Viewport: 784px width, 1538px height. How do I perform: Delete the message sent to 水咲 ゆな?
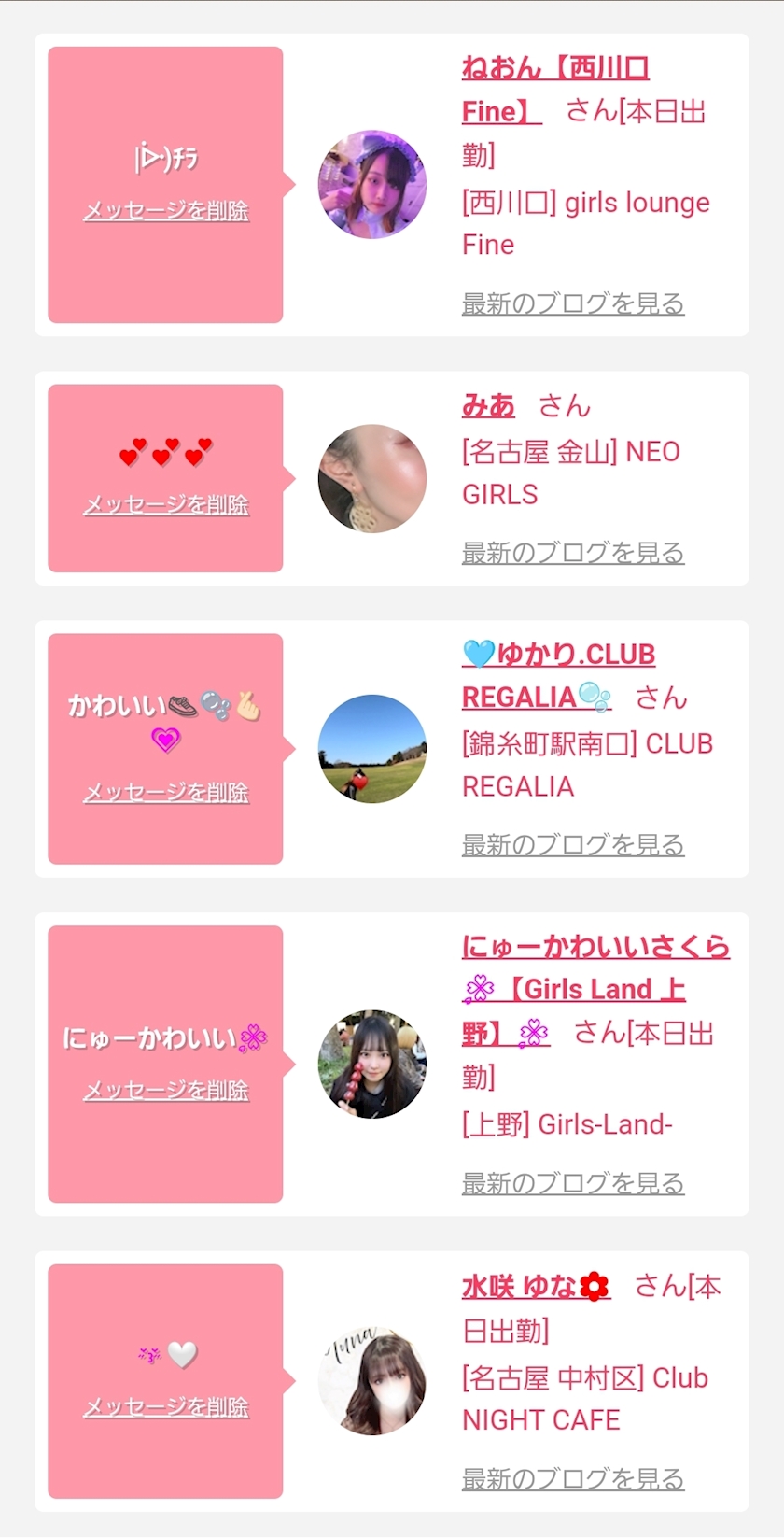tap(166, 1407)
